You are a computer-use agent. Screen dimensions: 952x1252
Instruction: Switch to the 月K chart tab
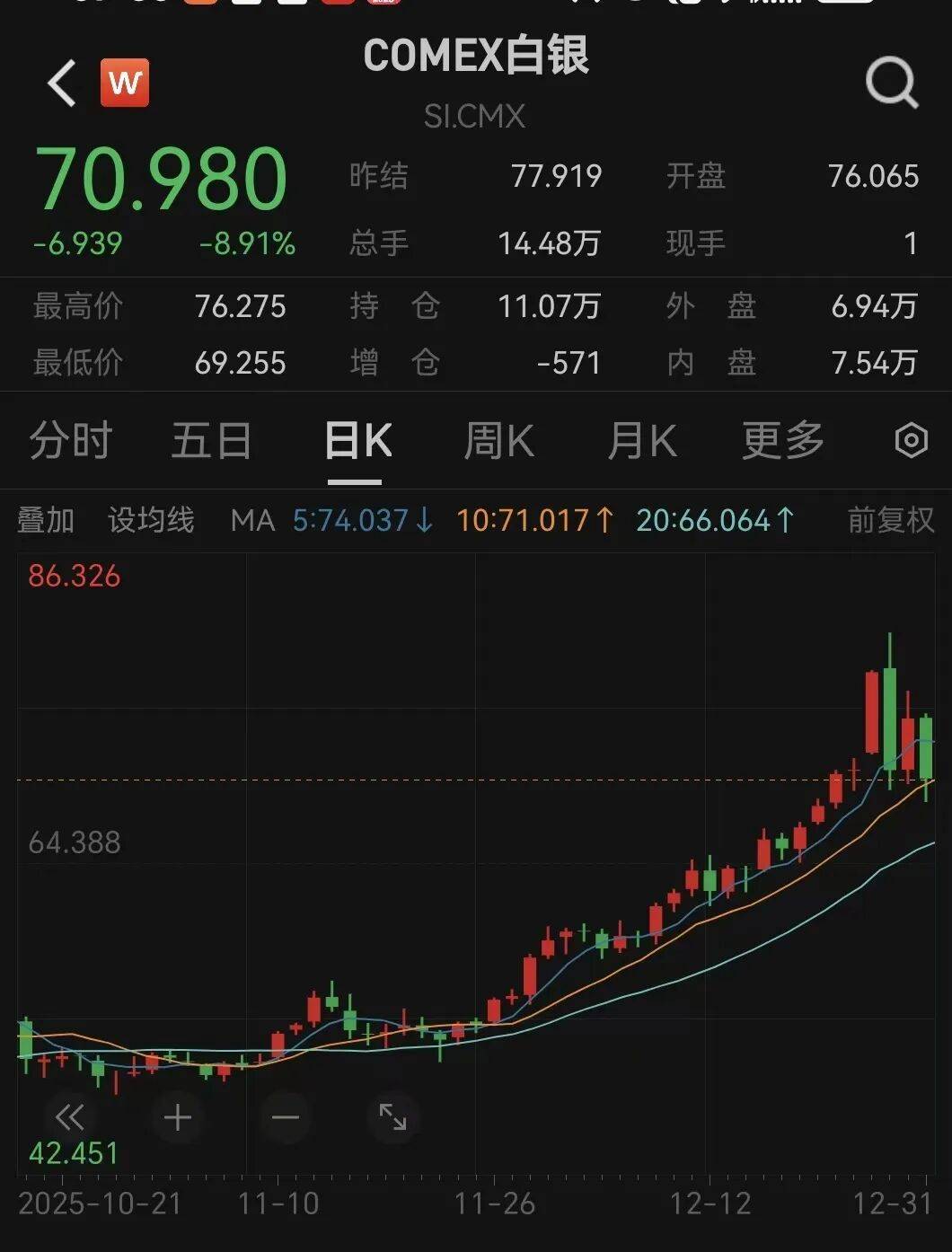(x=641, y=441)
